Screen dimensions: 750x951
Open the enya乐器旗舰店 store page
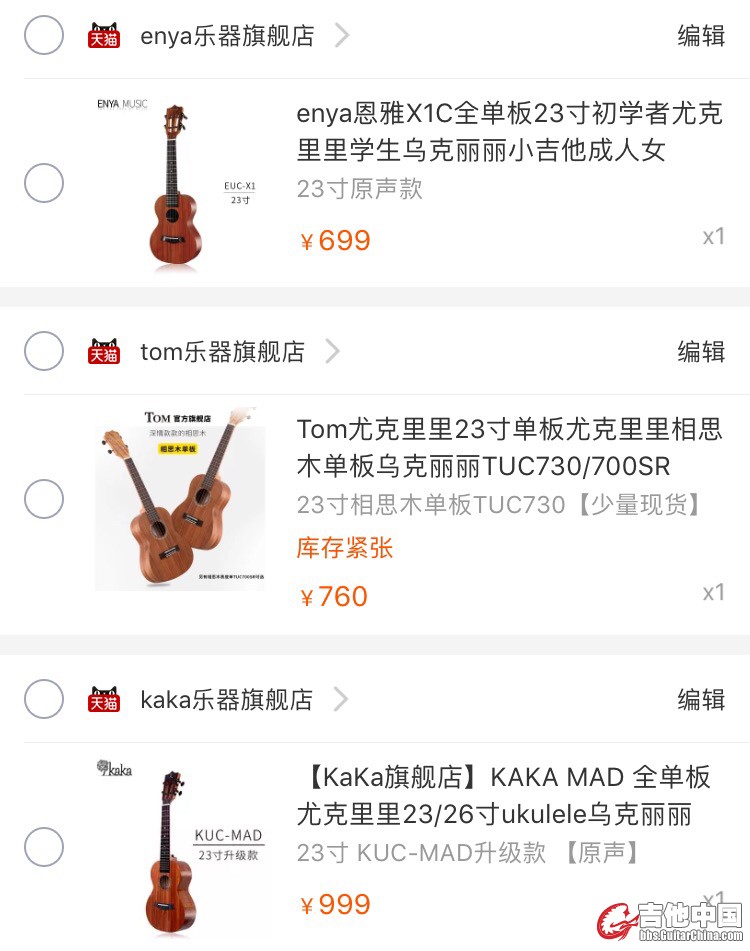click(x=227, y=36)
